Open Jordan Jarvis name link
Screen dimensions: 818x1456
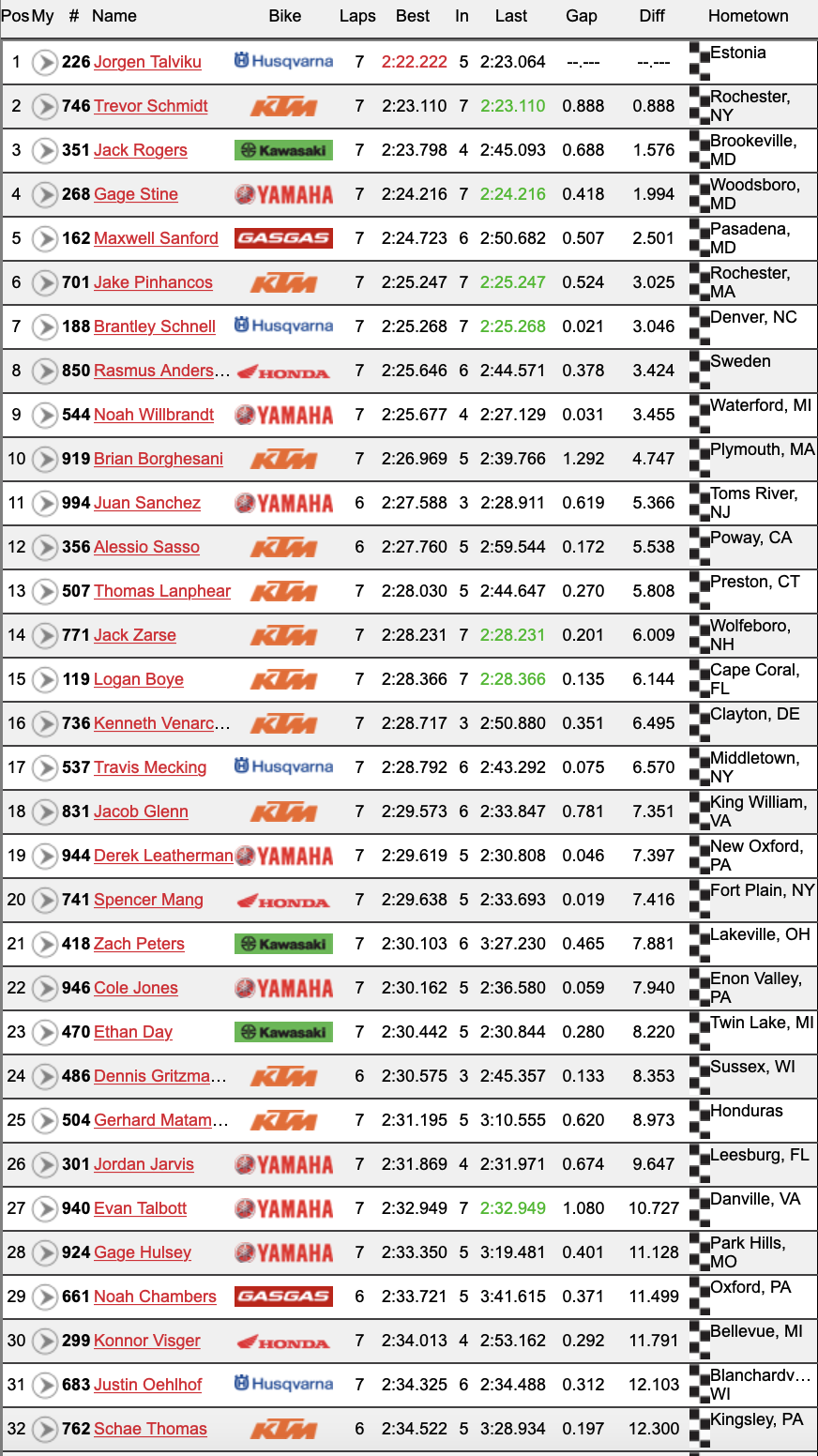click(x=144, y=1164)
